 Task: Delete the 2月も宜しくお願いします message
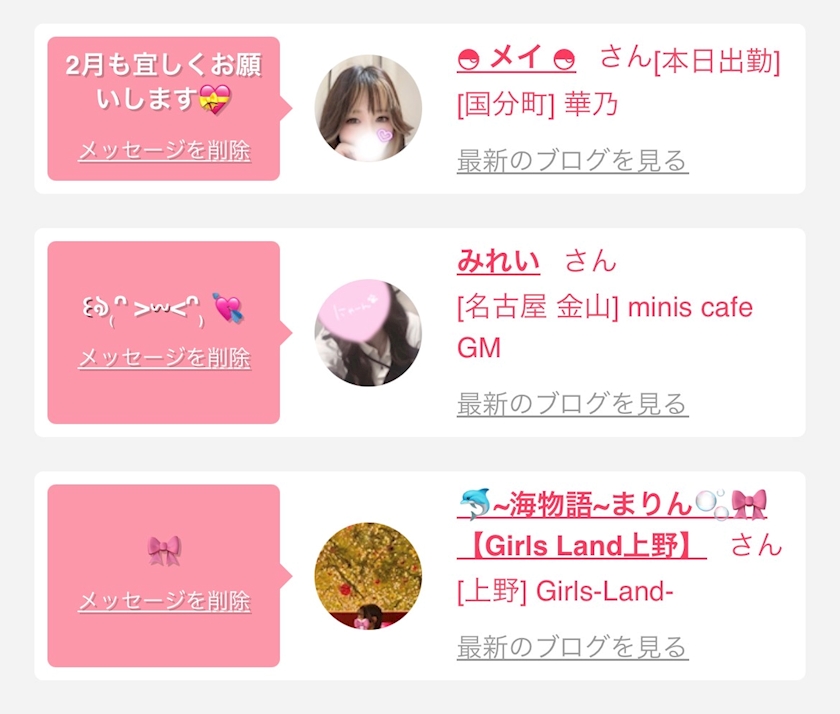pos(164,151)
